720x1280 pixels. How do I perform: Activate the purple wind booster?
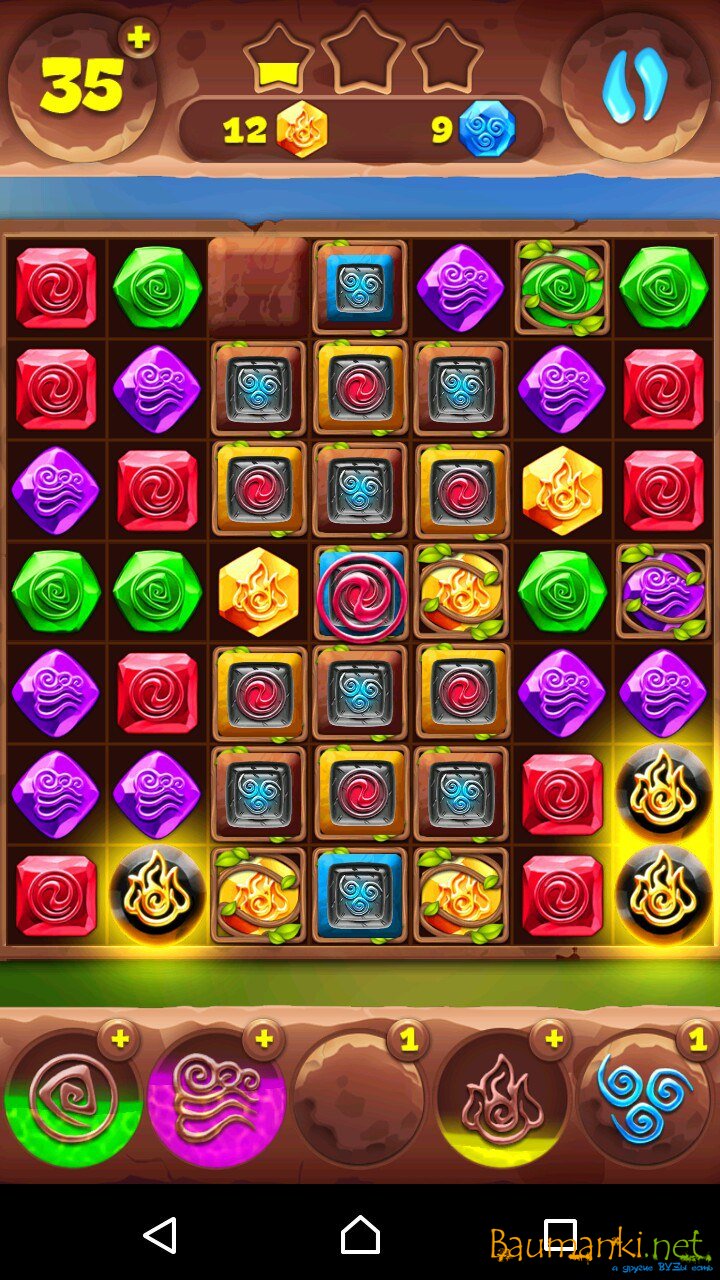pos(215,1100)
